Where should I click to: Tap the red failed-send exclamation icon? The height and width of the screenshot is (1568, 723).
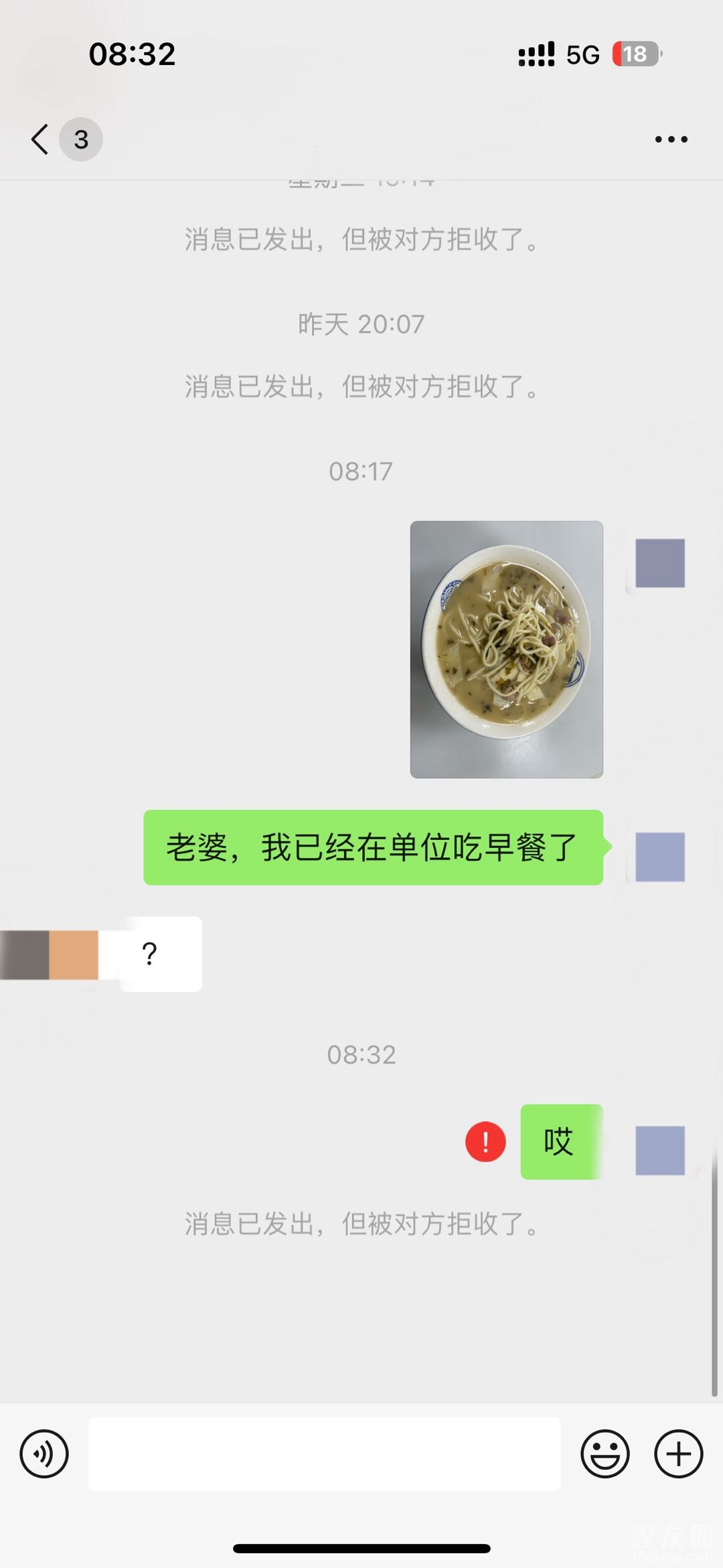(485, 1141)
